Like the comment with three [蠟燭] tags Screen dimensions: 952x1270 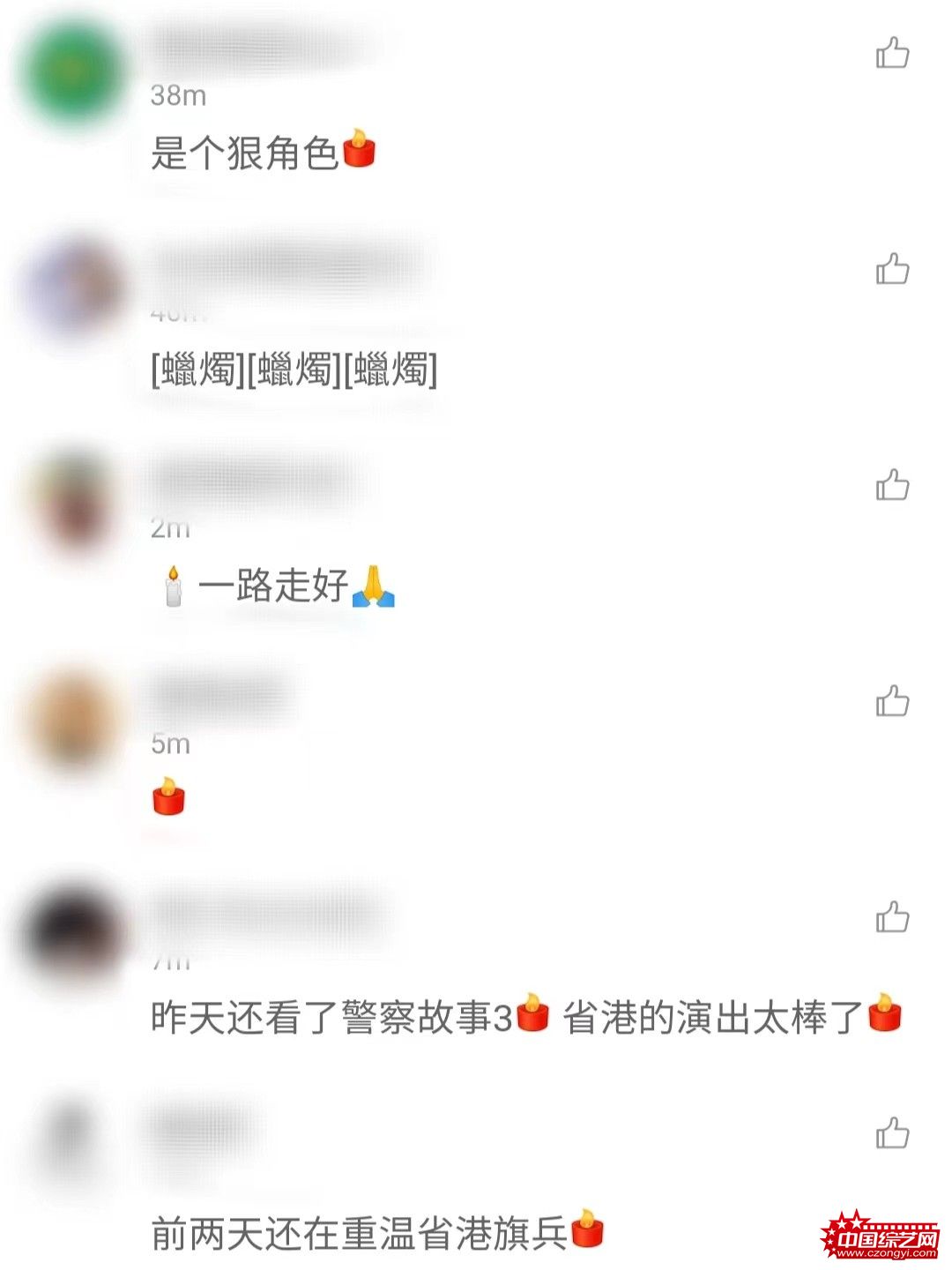[x=892, y=269]
